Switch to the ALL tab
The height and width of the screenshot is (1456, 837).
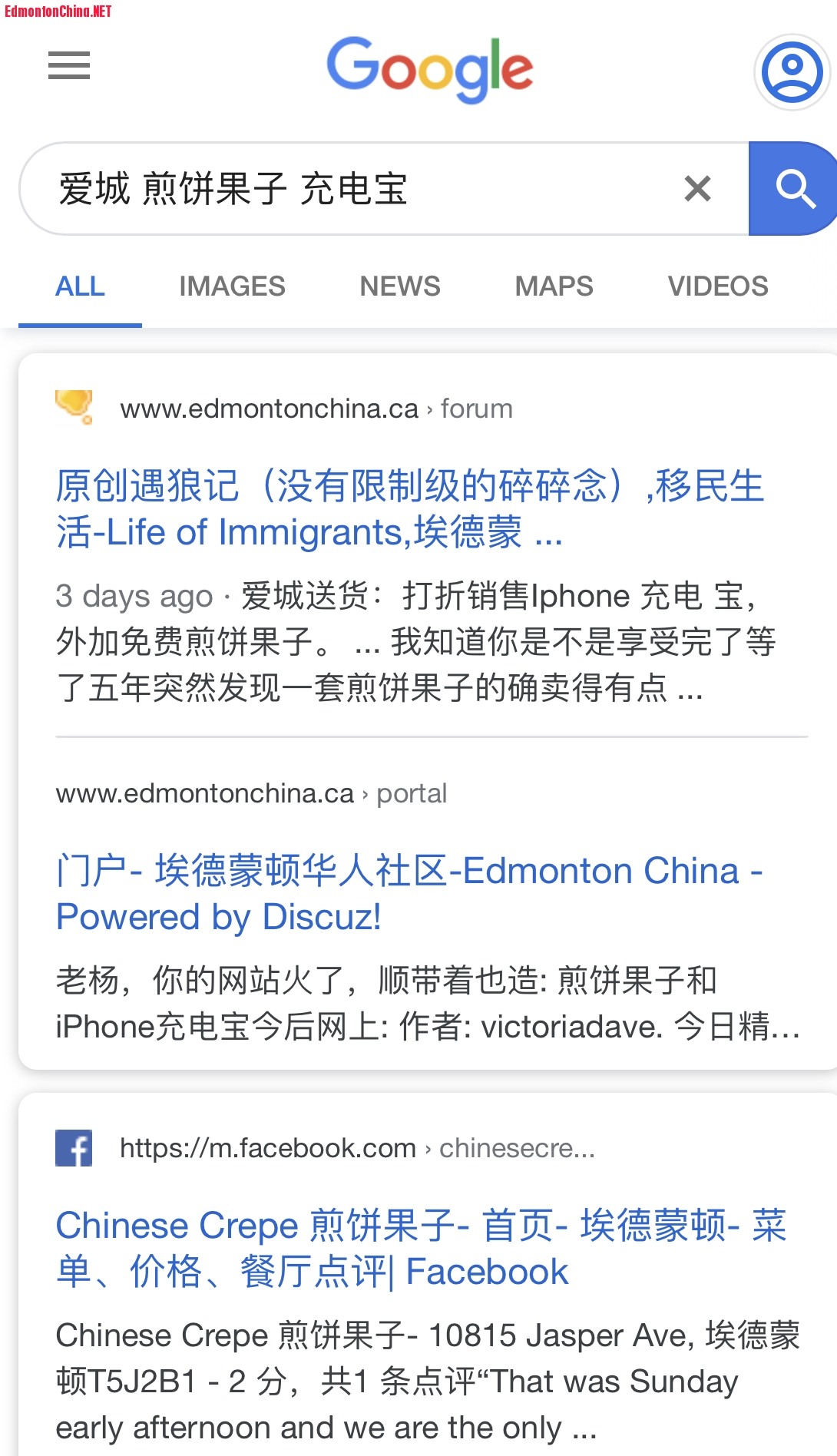tap(80, 286)
